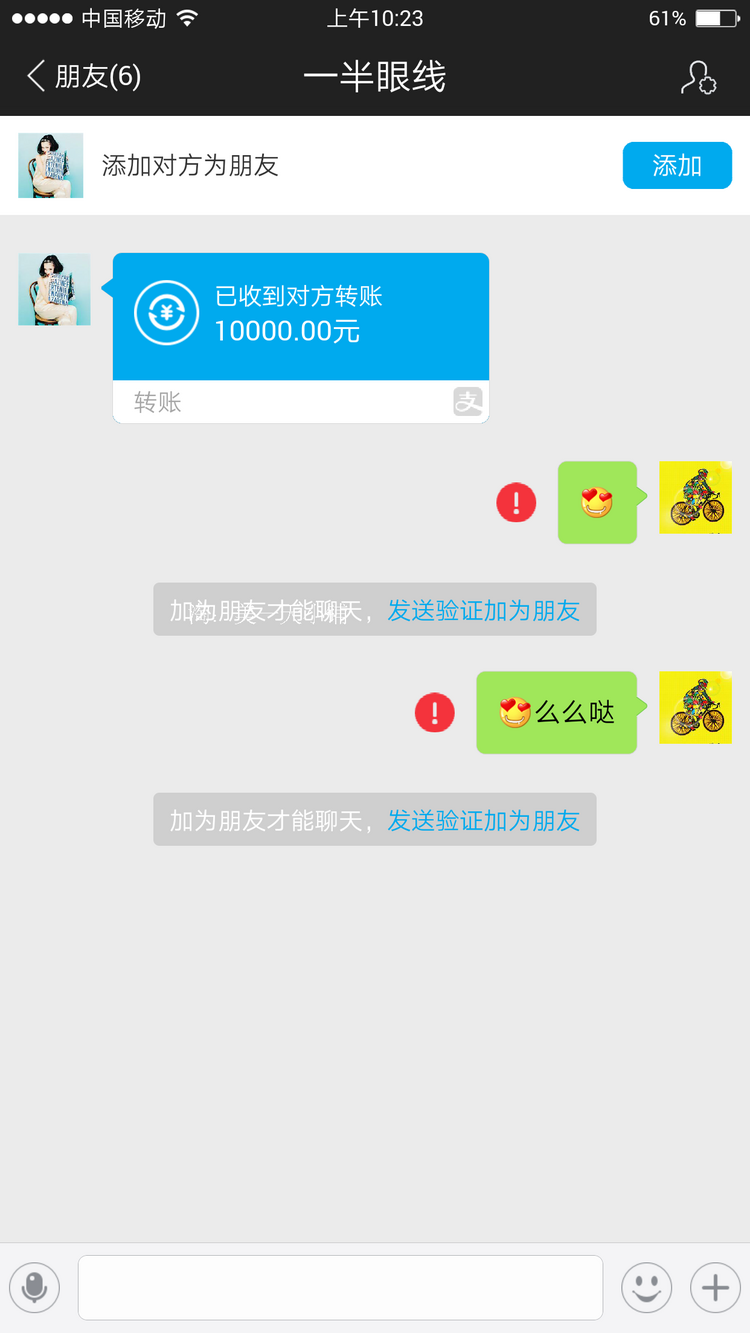The image size is (750, 1333).
Task: Tap the voice message microphone icon
Action: pos(34,1287)
